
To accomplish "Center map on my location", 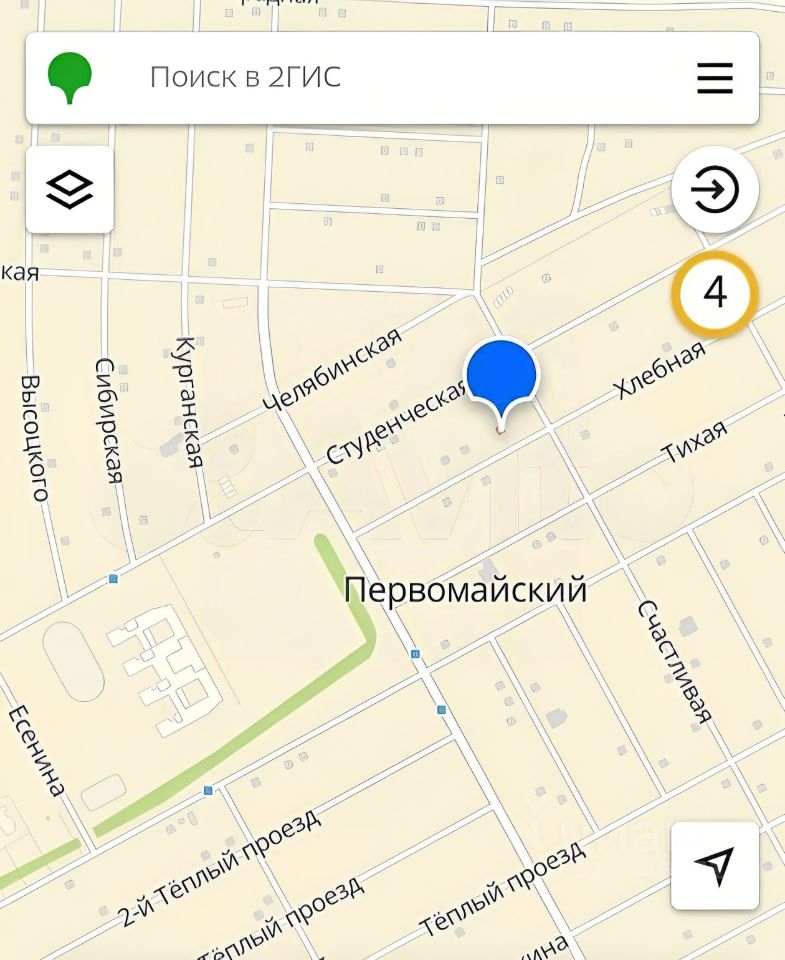I will click(714, 865).
